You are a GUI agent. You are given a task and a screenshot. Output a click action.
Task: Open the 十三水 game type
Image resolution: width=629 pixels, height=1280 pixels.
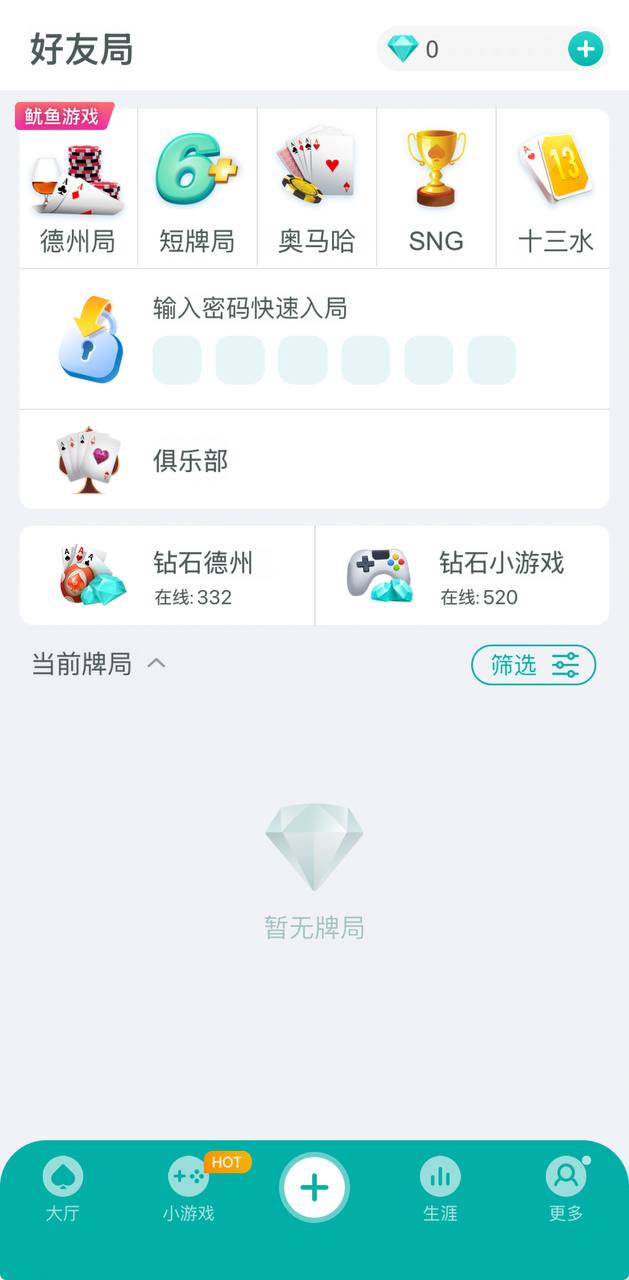click(555, 196)
